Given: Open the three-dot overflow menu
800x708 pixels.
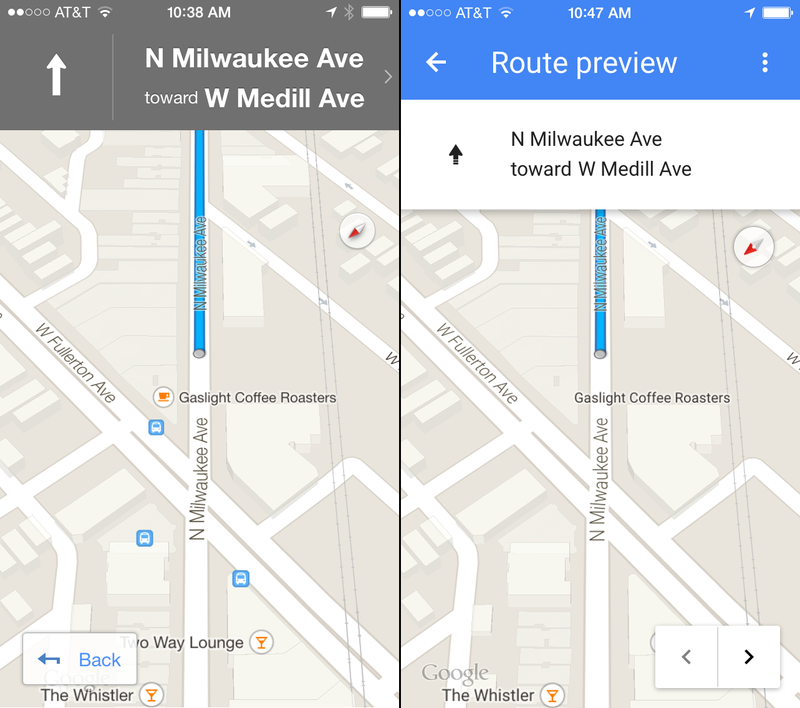Looking at the screenshot, I should click(x=765, y=63).
